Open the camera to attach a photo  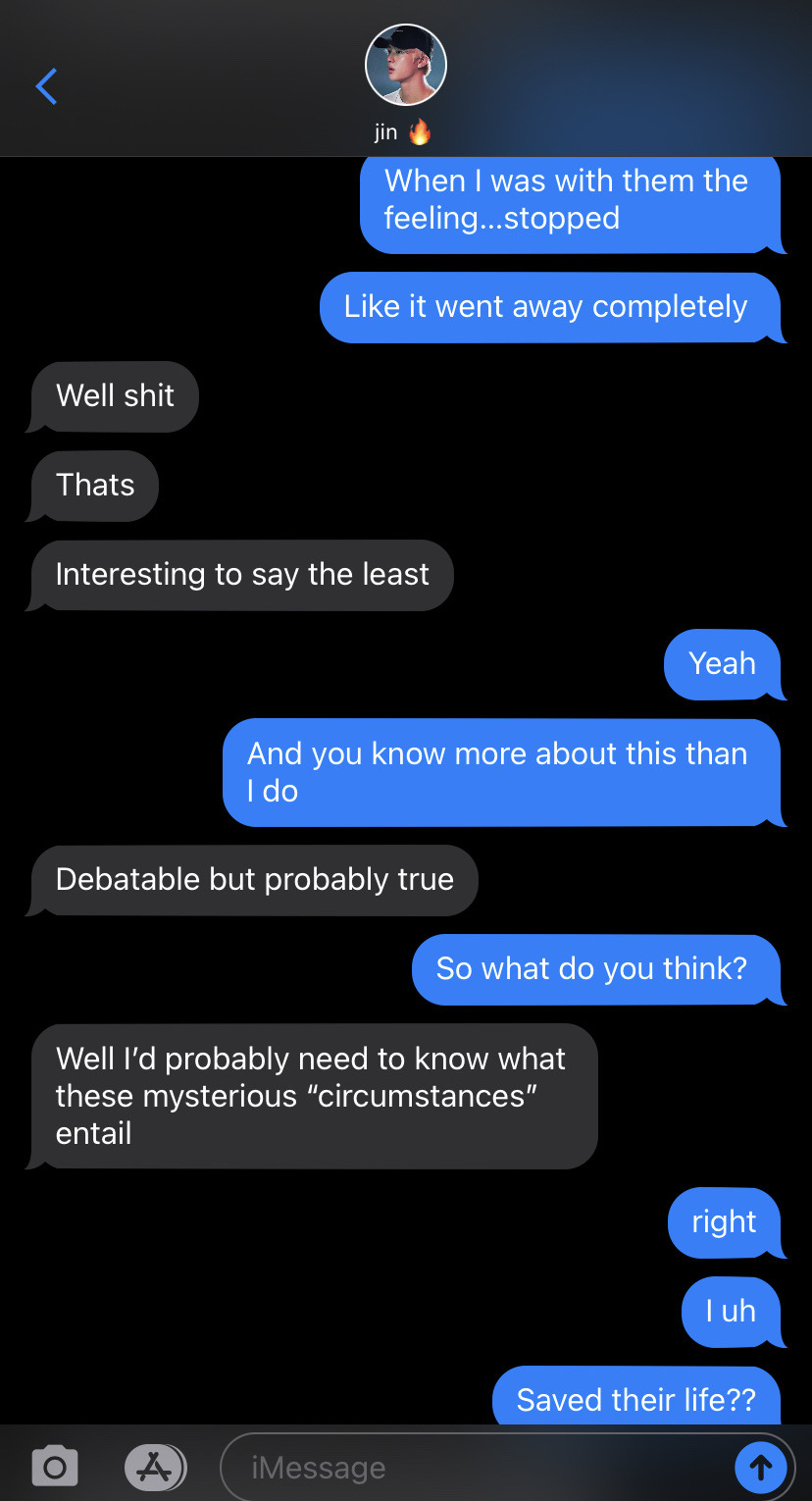coord(55,1467)
